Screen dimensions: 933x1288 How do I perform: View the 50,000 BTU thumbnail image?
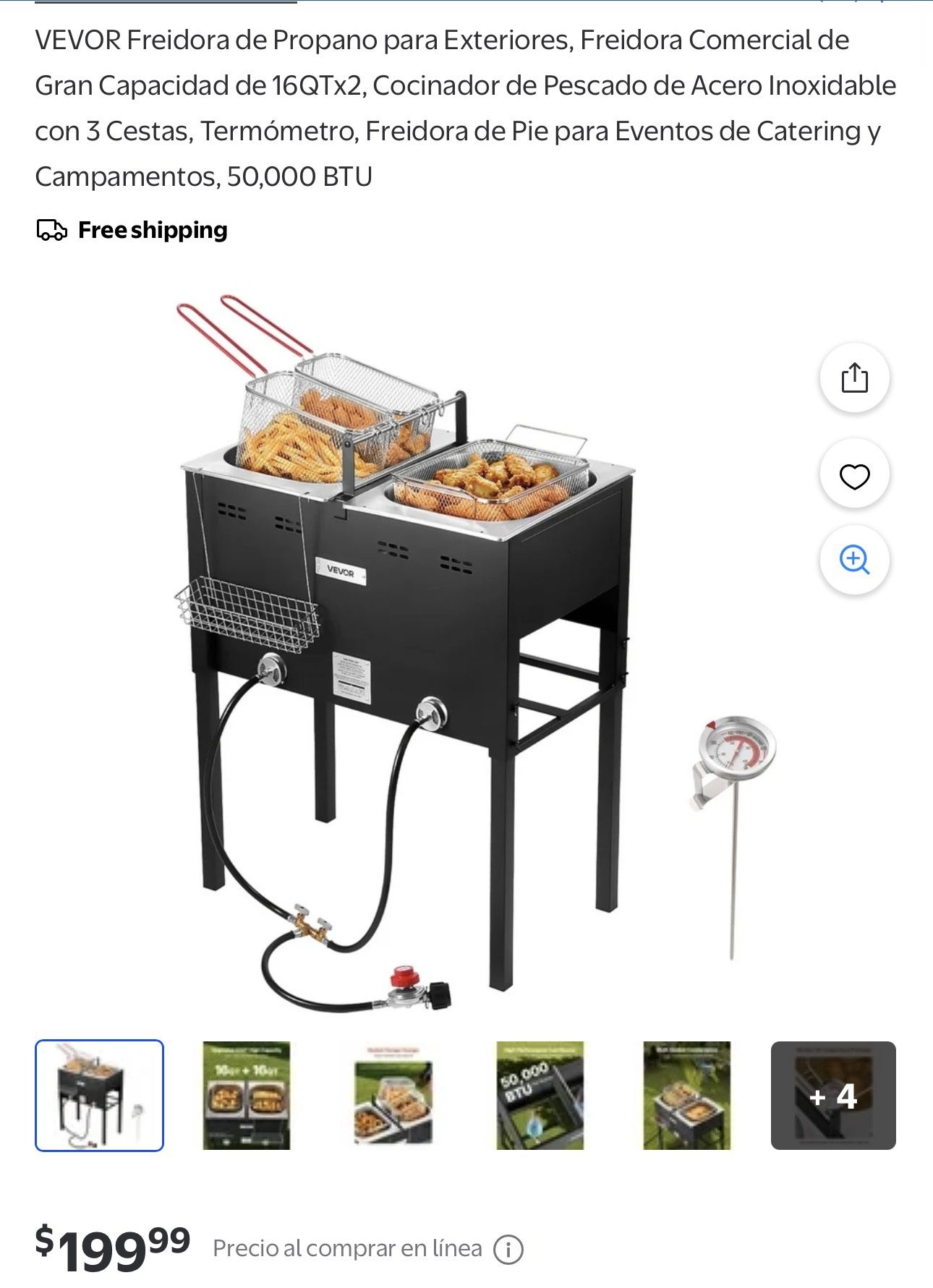(x=540, y=1095)
